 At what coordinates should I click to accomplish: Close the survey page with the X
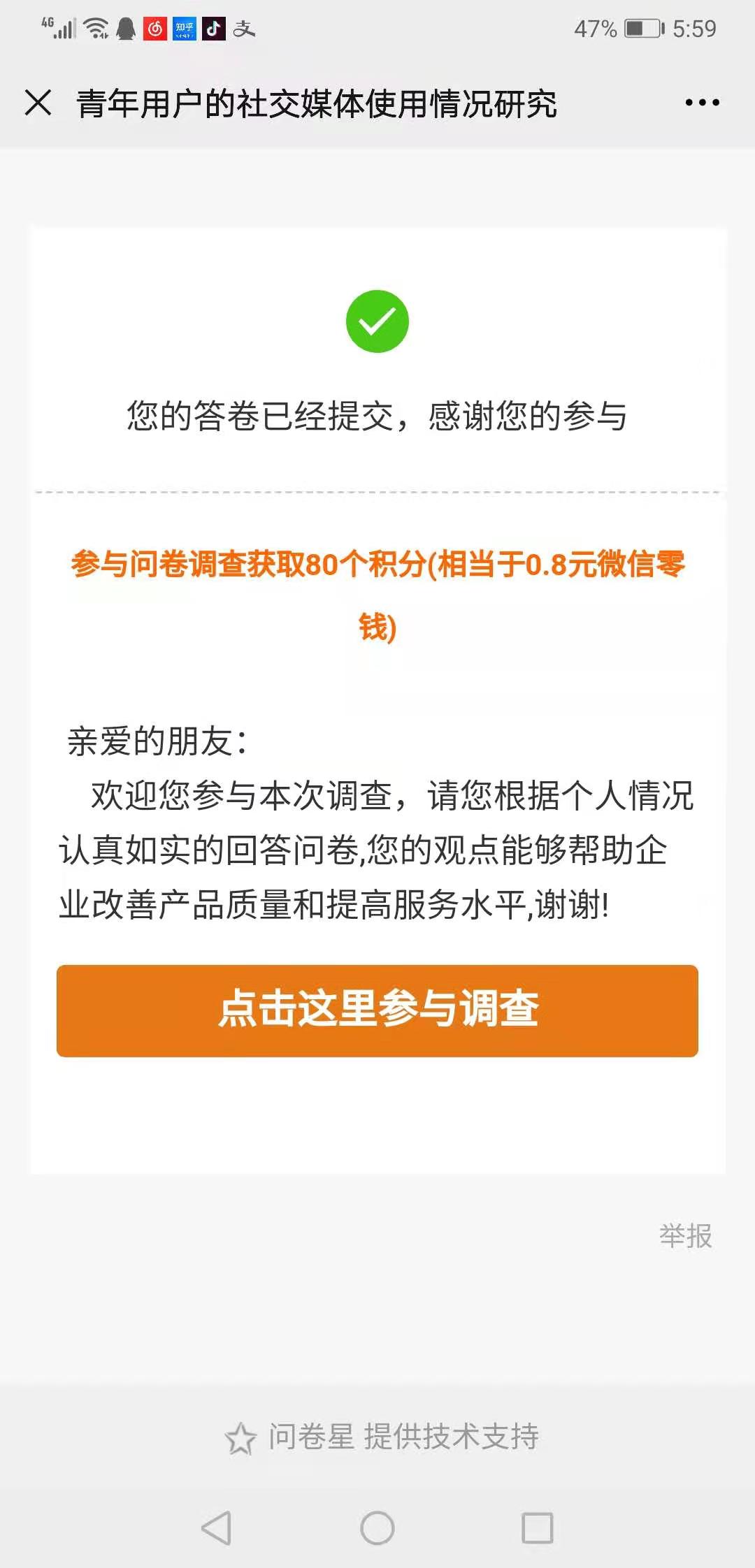click(x=36, y=102)
